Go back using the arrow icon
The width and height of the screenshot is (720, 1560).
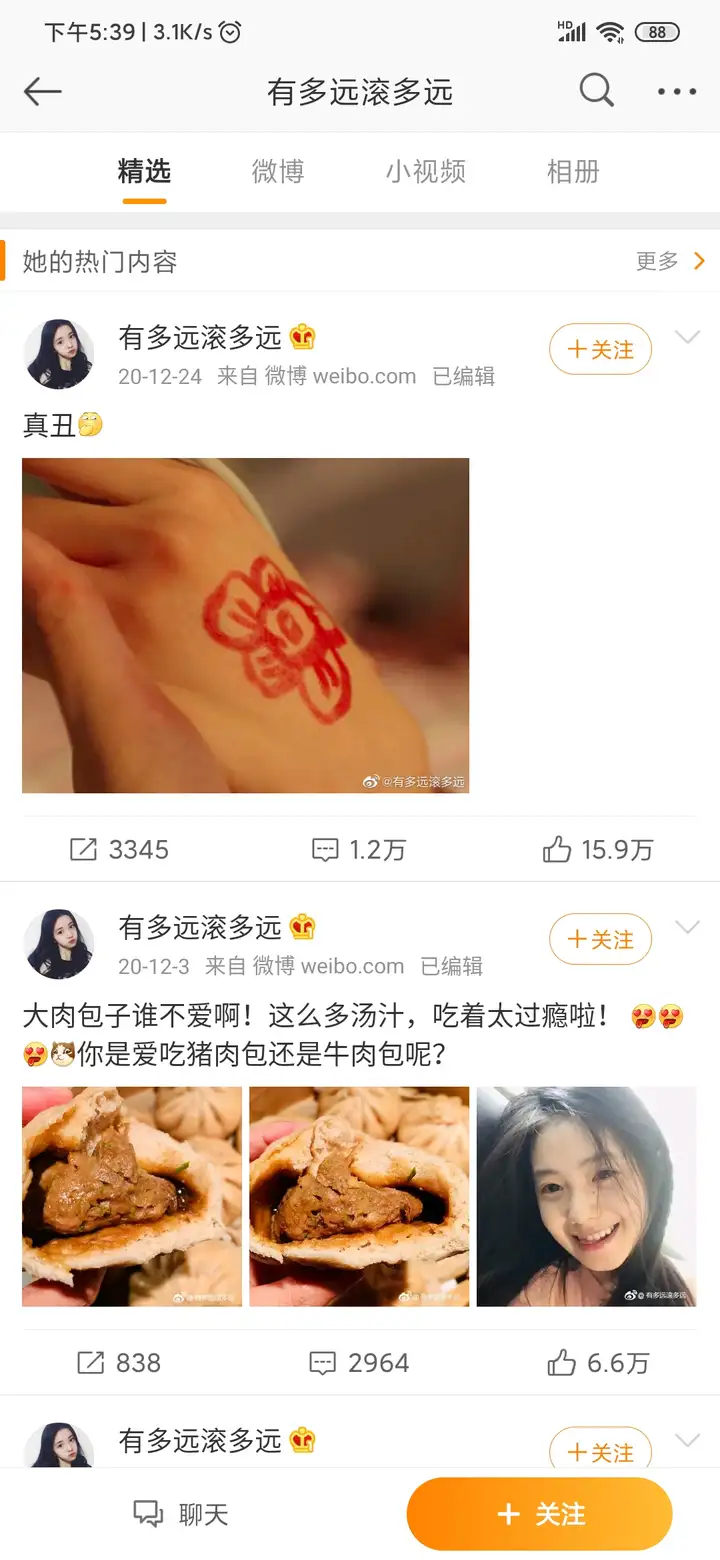coord(42,92)
